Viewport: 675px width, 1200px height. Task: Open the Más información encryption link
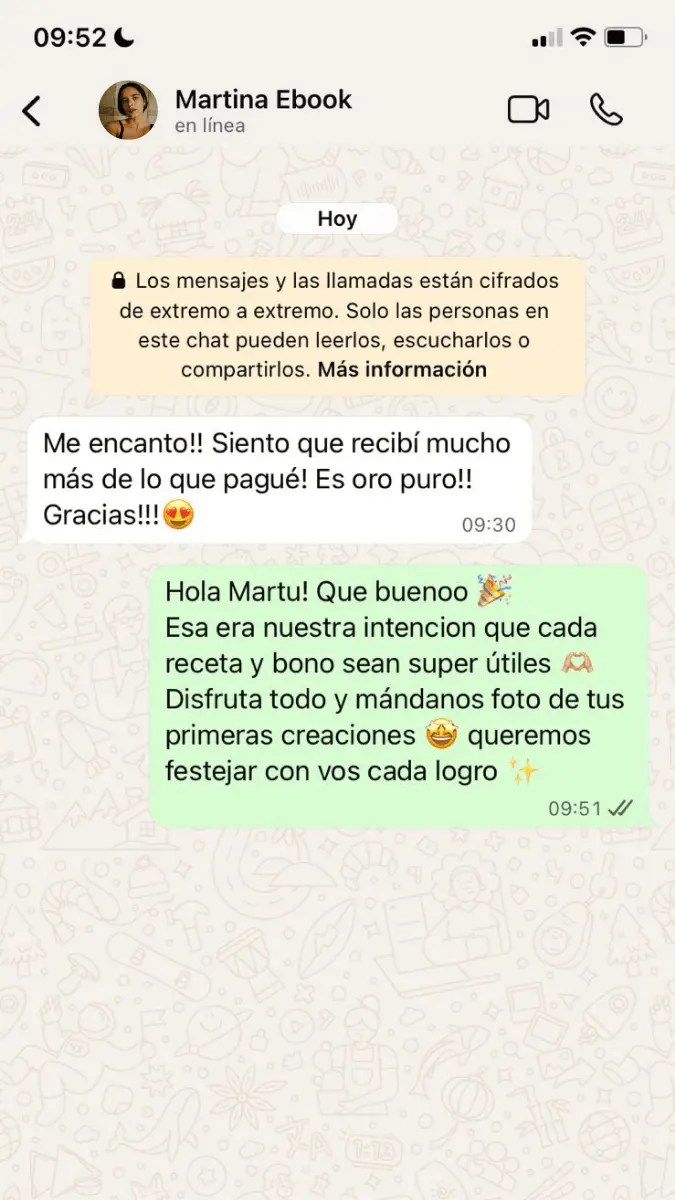[402, 369]
